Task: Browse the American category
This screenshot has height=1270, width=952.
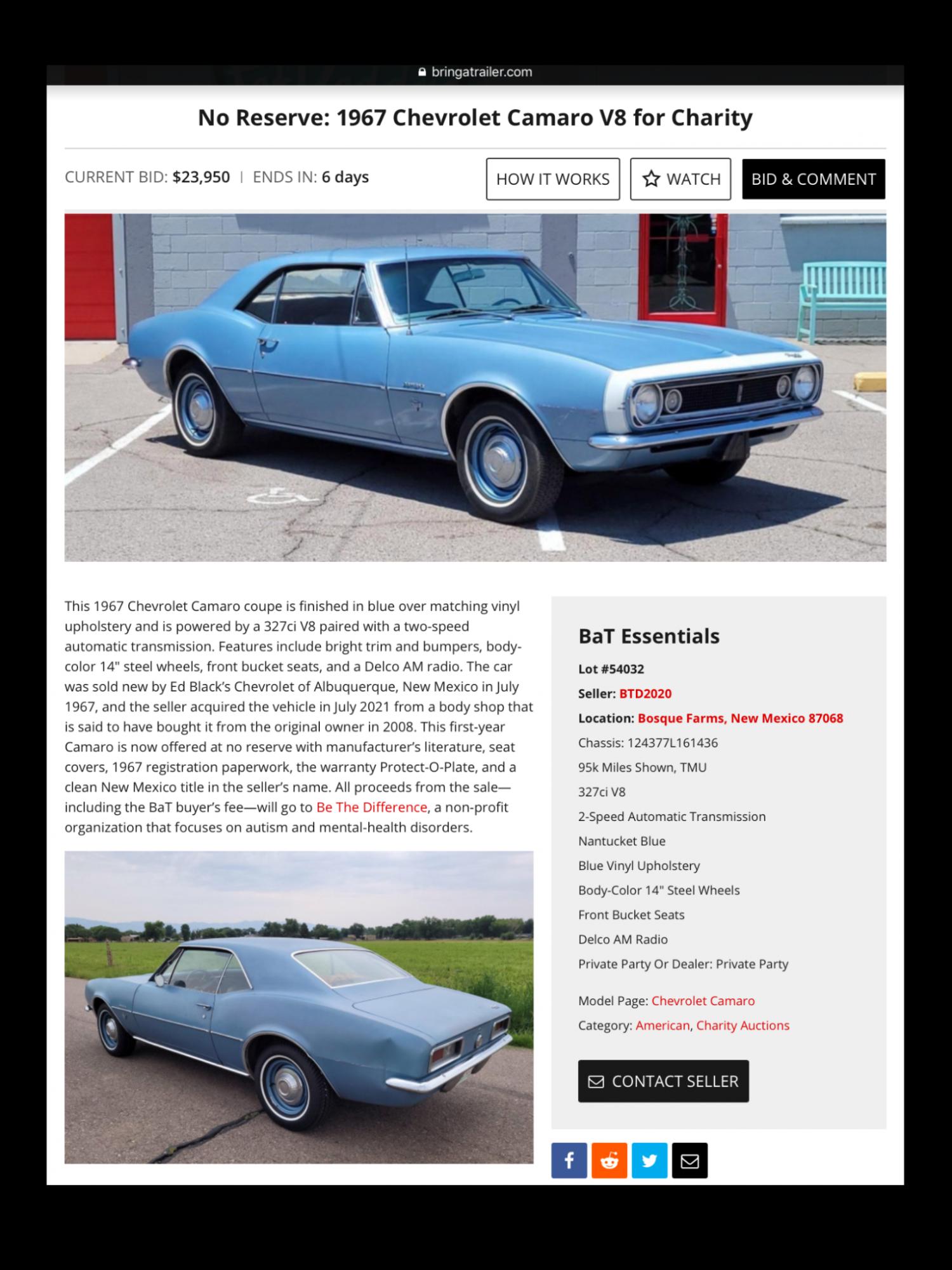Action: point(662,1026)
